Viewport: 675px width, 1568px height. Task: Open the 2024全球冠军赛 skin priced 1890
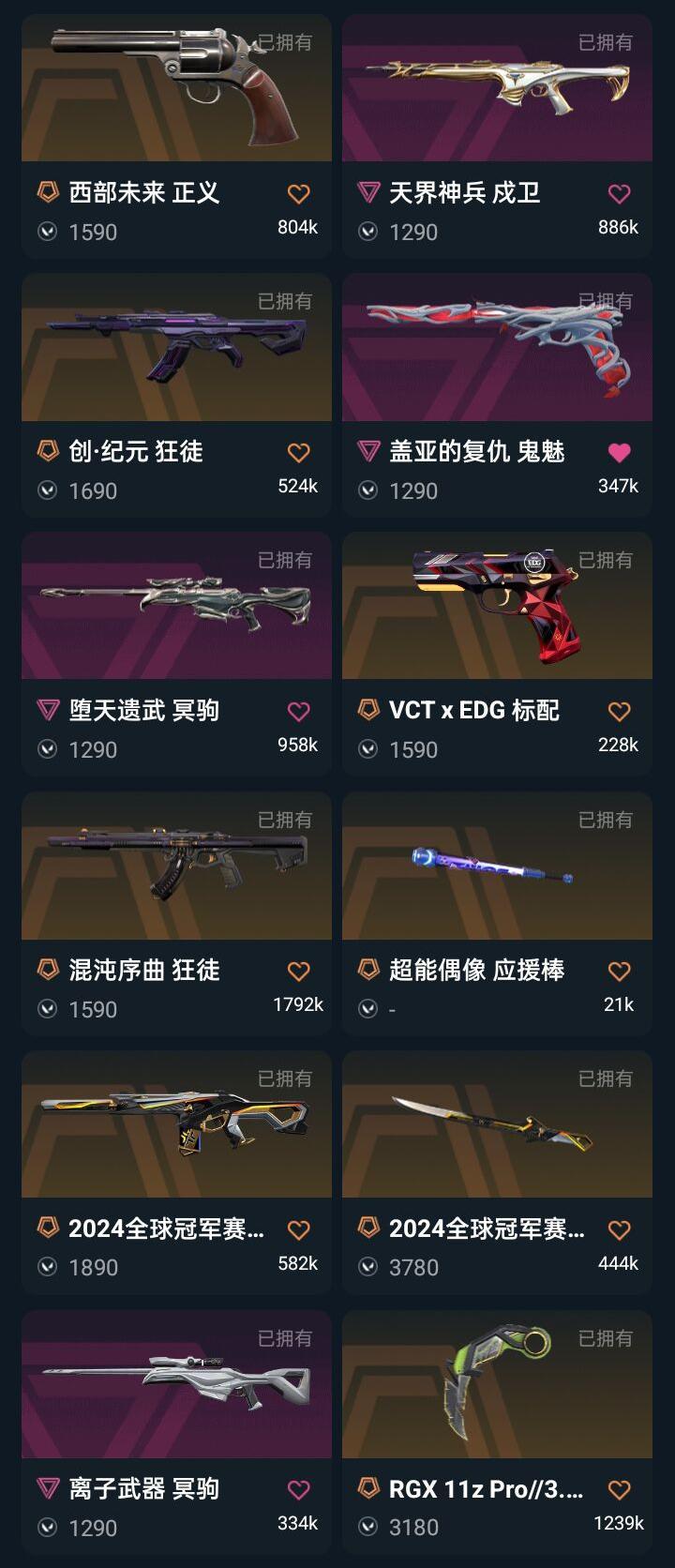(176, 1128)
